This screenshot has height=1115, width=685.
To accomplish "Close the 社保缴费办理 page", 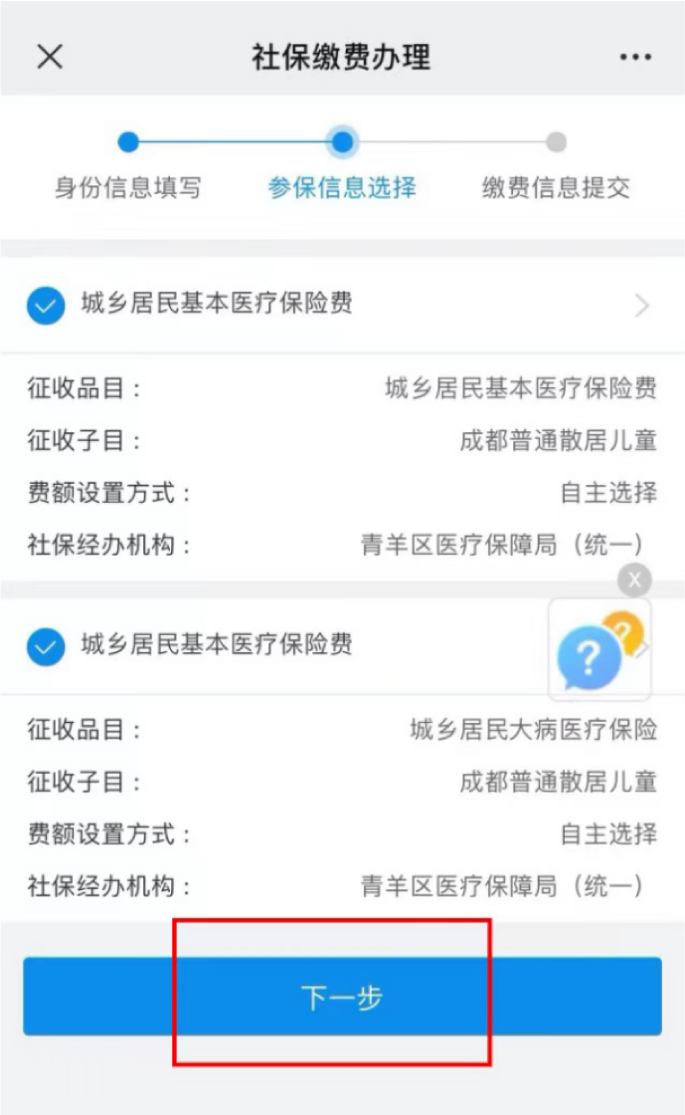I will 50,57.
